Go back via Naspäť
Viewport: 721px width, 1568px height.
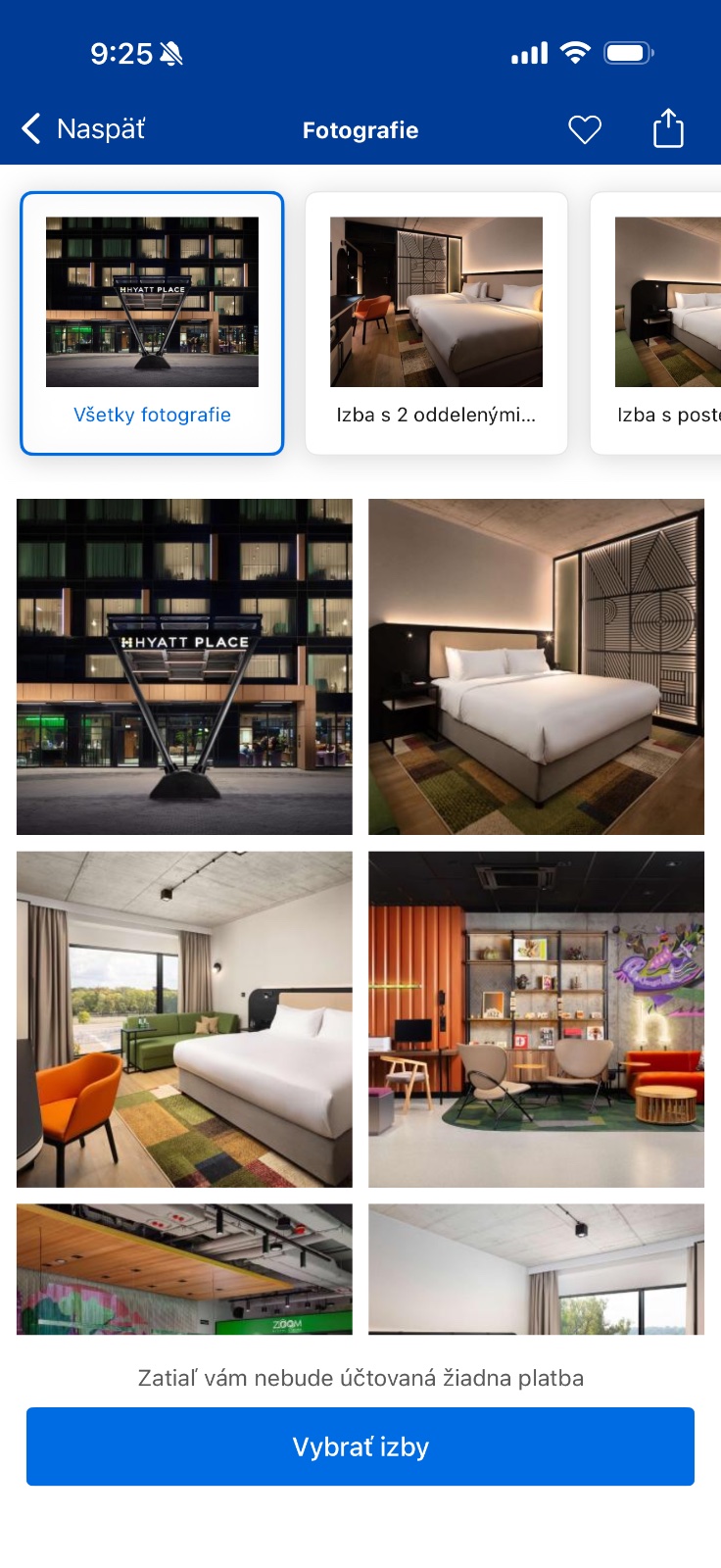coord(83,129)
